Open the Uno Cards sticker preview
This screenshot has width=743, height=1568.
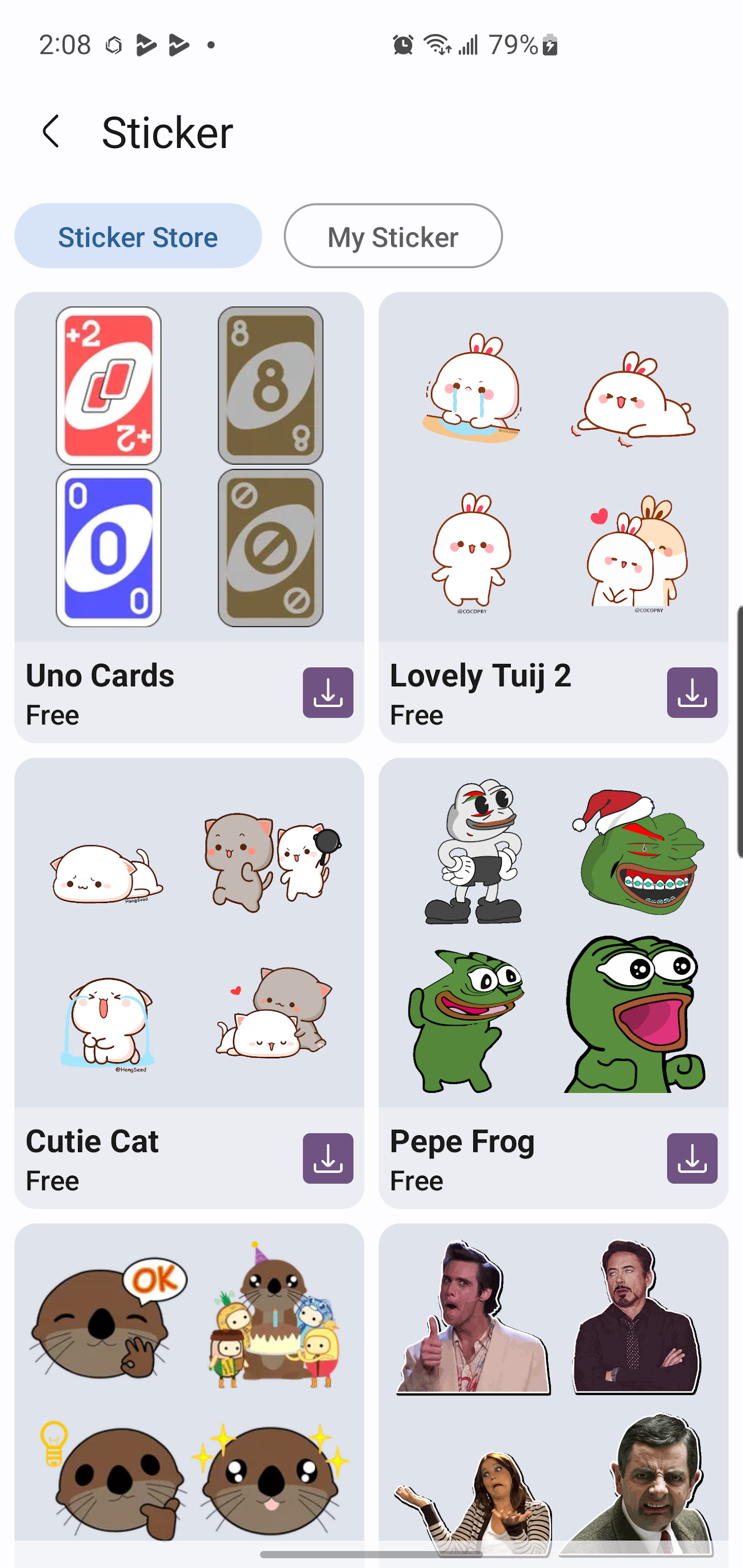pyautogui.click(x=189, y=467)
